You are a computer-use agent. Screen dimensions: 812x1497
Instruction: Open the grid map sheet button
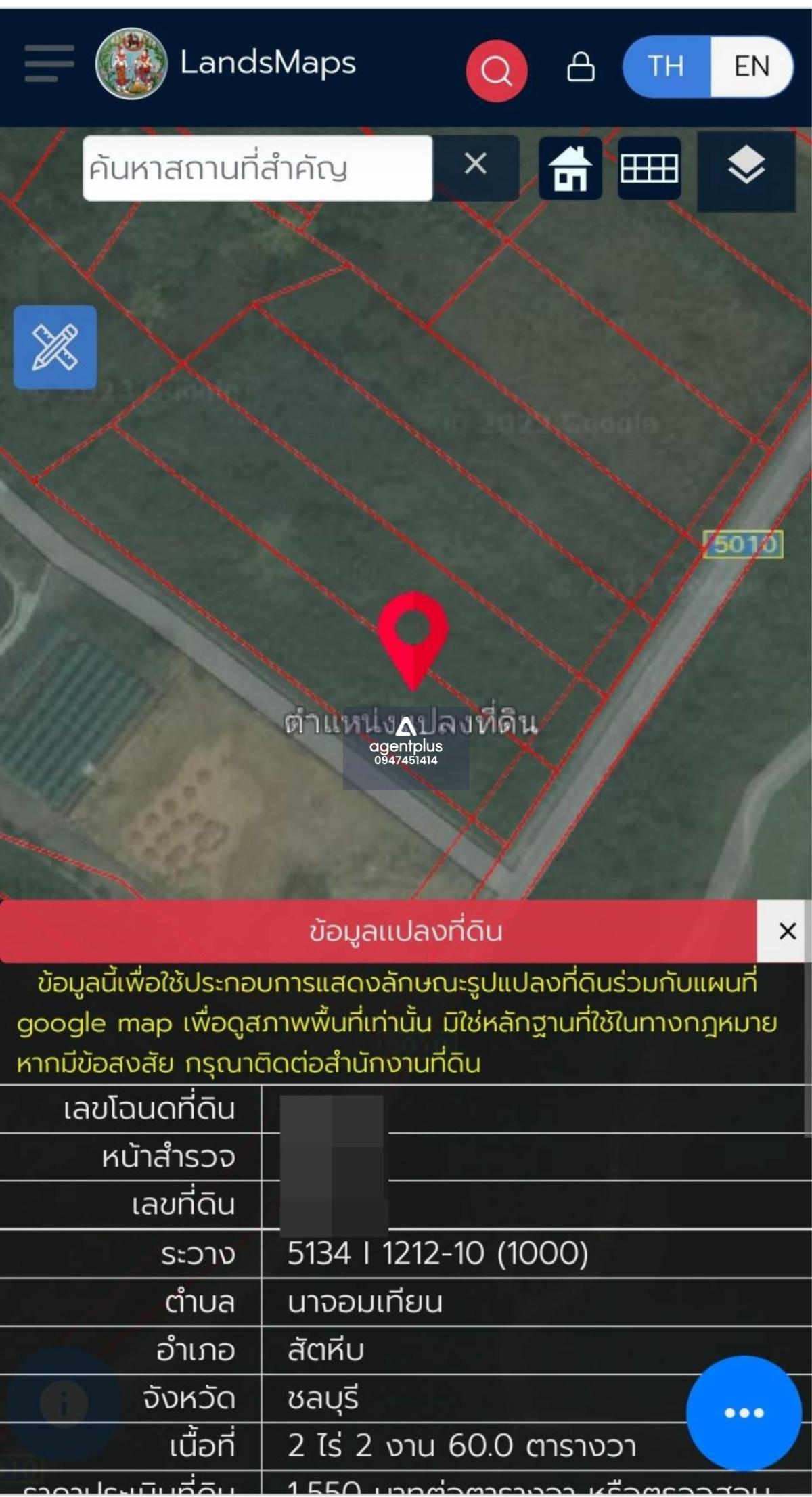tap(649, 168)
